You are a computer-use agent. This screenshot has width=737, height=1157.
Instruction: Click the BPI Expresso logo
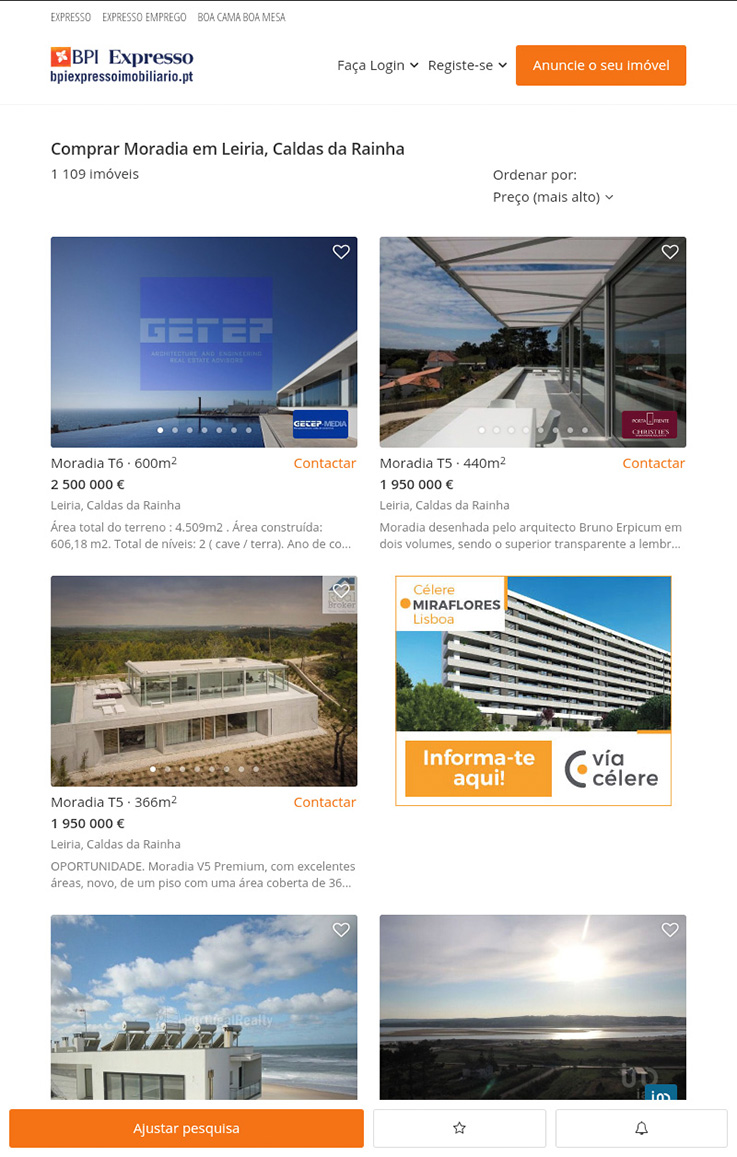coord(120,65)
